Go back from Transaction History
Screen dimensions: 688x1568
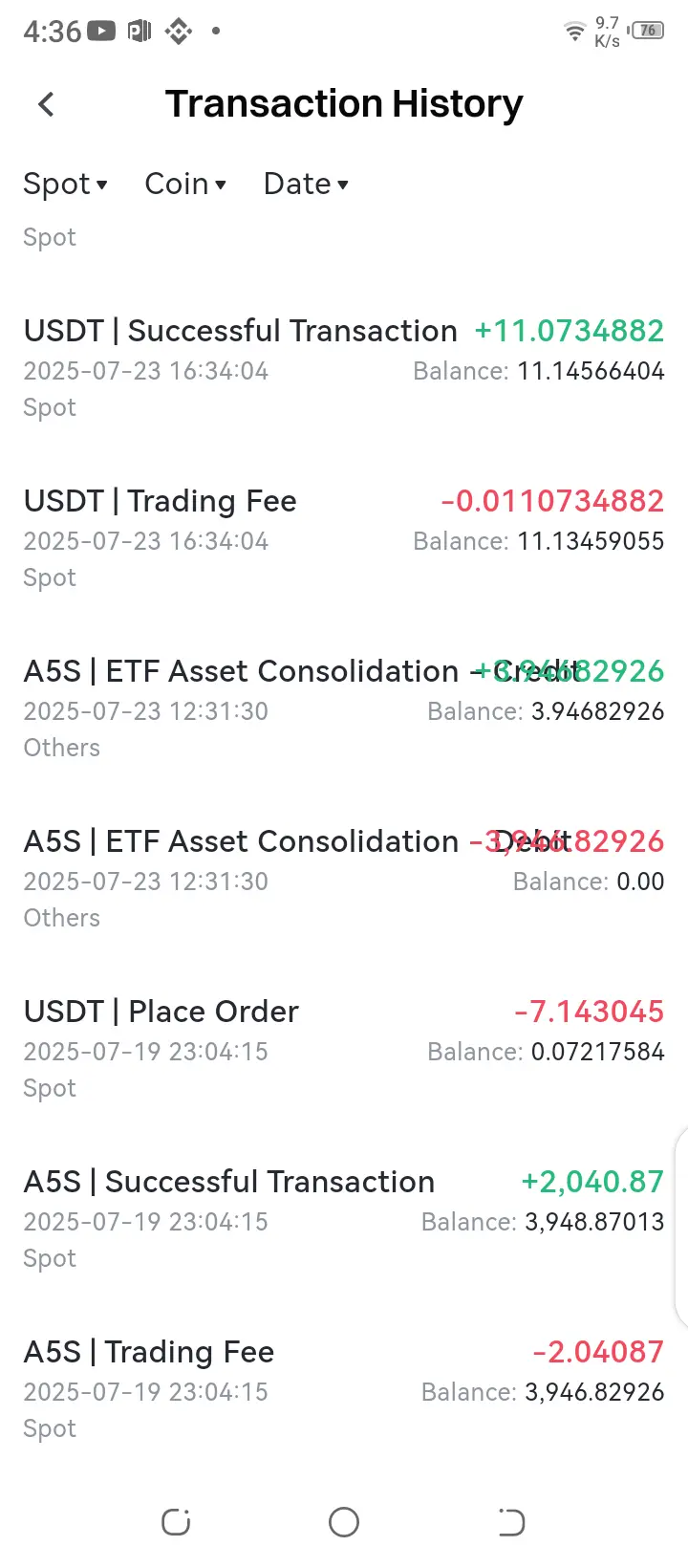point(46,104)
